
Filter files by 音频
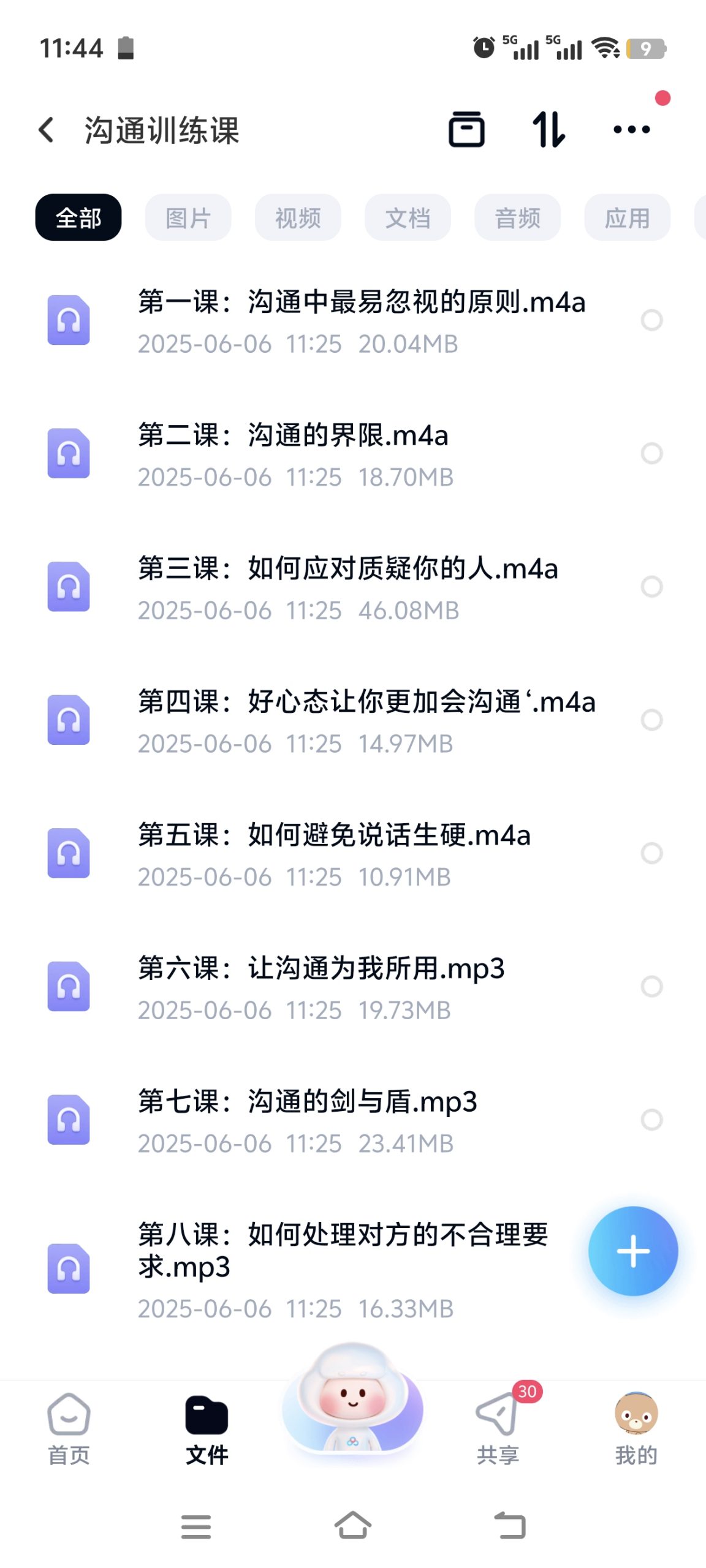[x=517, y=217]
